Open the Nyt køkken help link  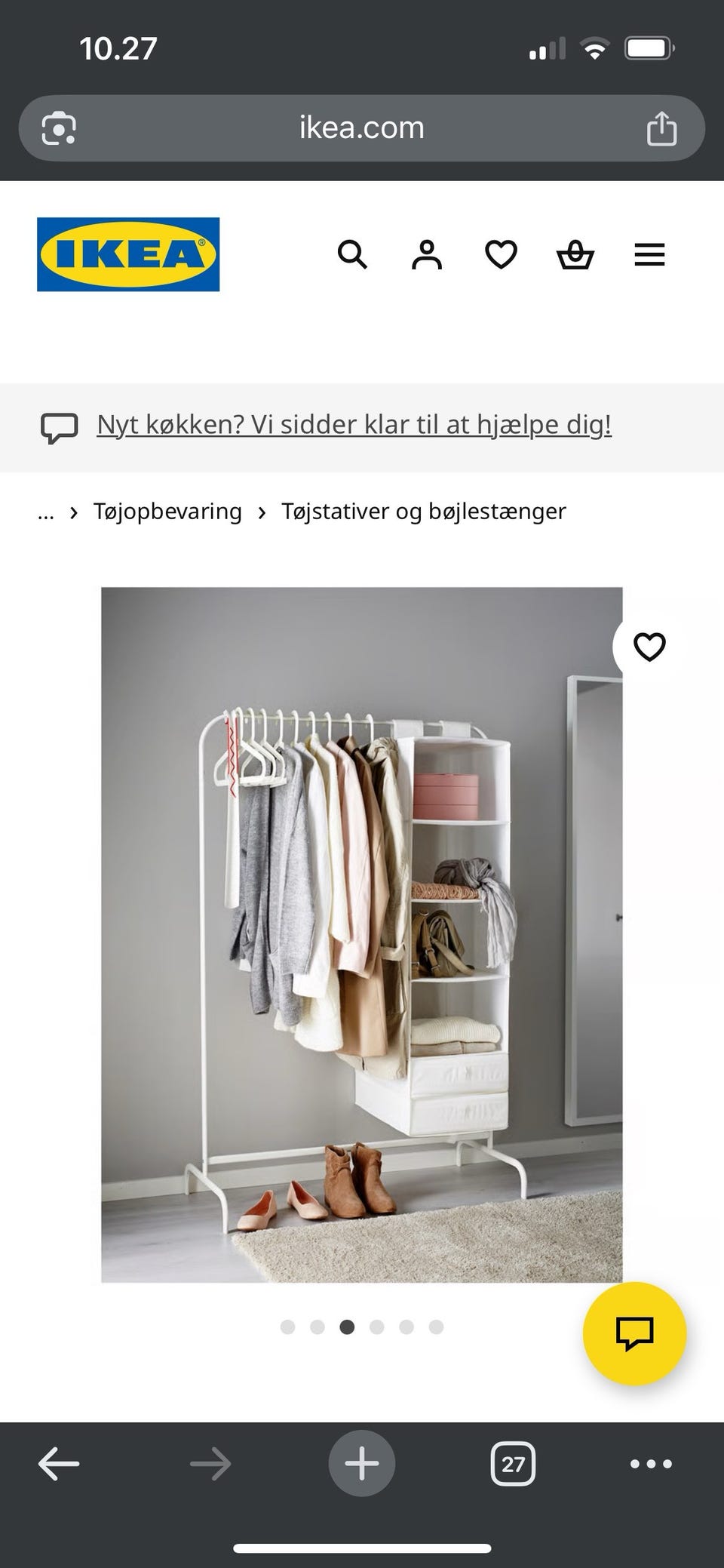pyautogui.click(x=354, y=424)
